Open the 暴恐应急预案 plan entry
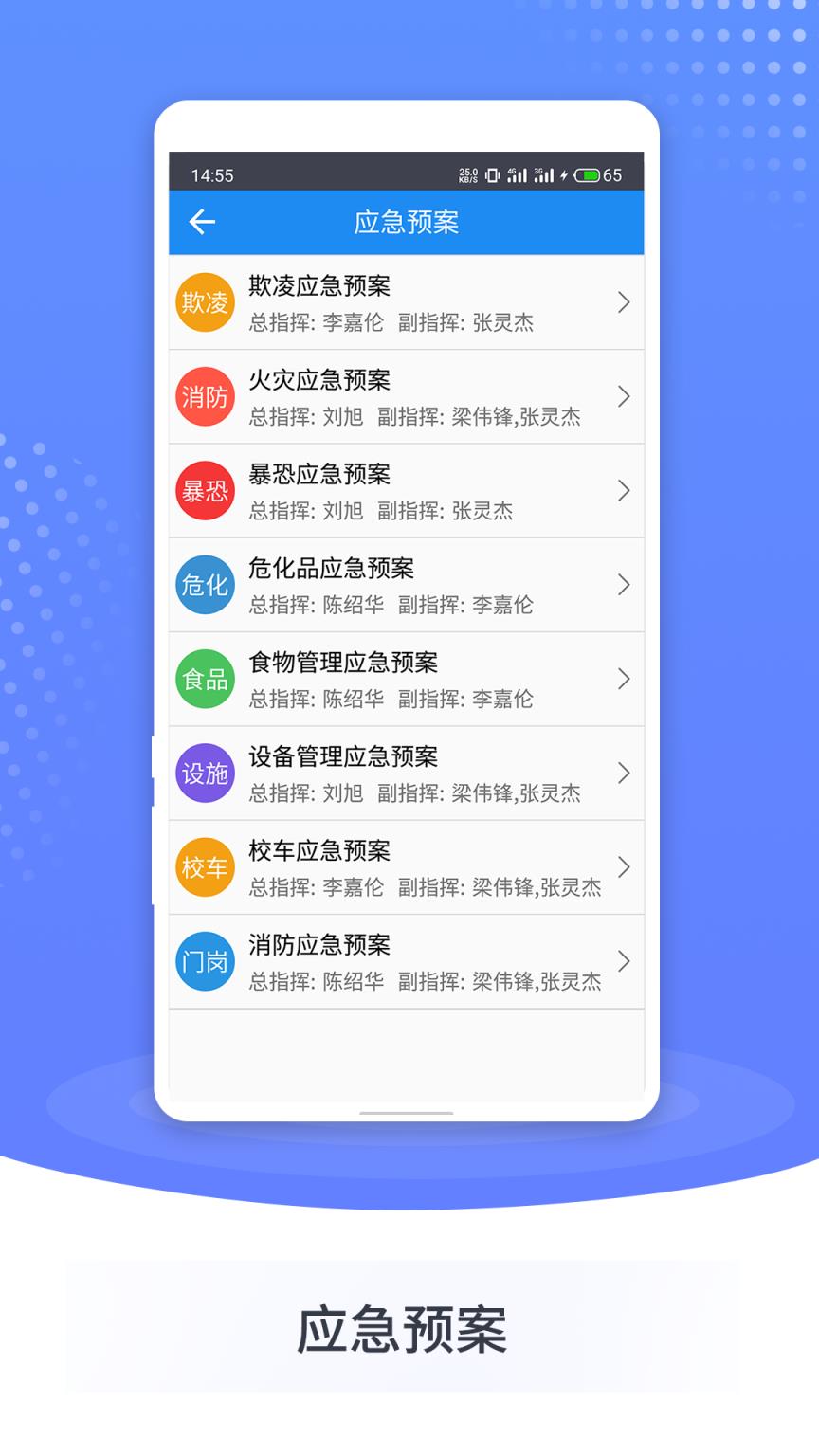819x1456 pixels. click(x=408, y=490)
